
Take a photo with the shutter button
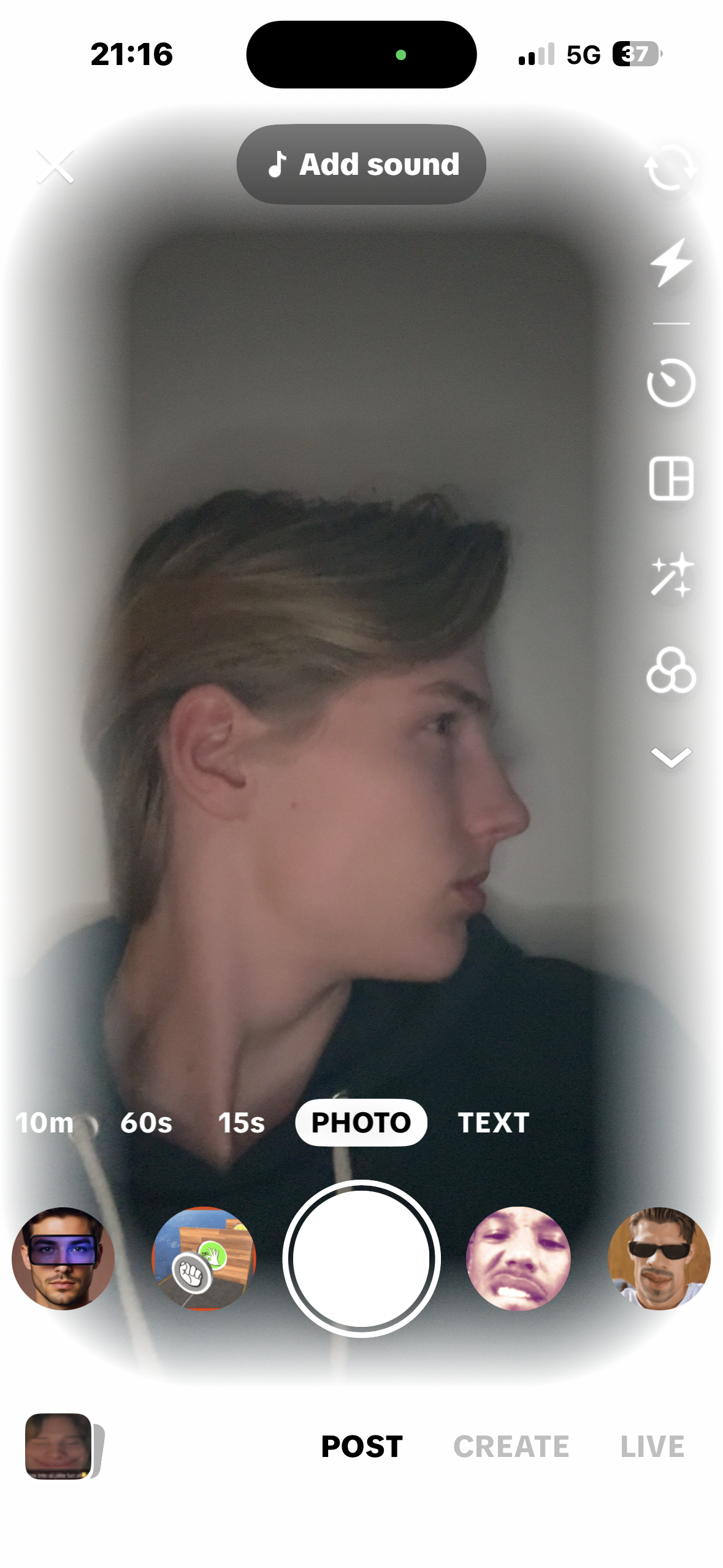(x=362, y=1259)
